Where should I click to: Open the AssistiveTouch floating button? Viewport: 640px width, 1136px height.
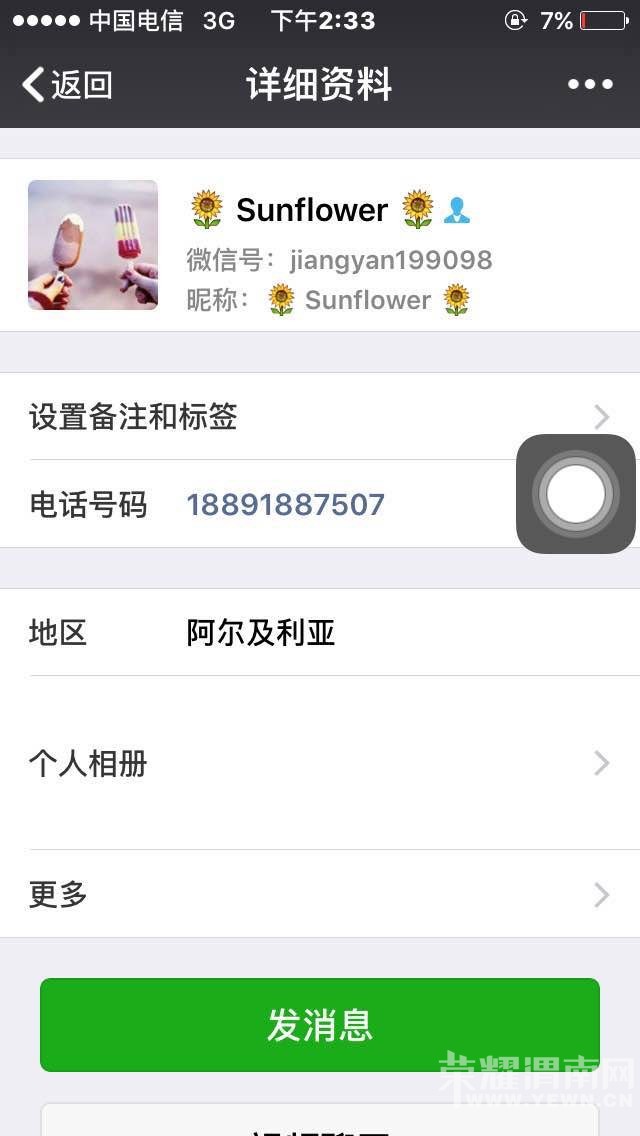(576, 494)
